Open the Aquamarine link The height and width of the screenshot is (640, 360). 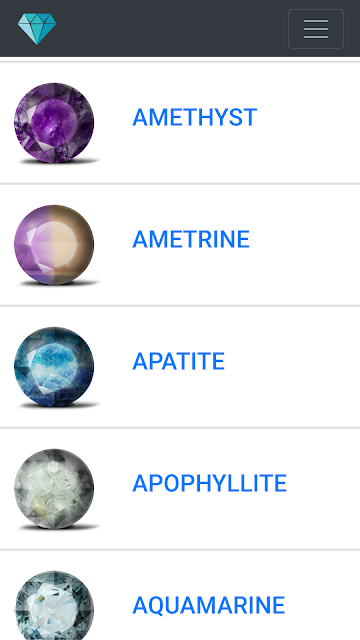pyautogui.click(x=209, y=605)
